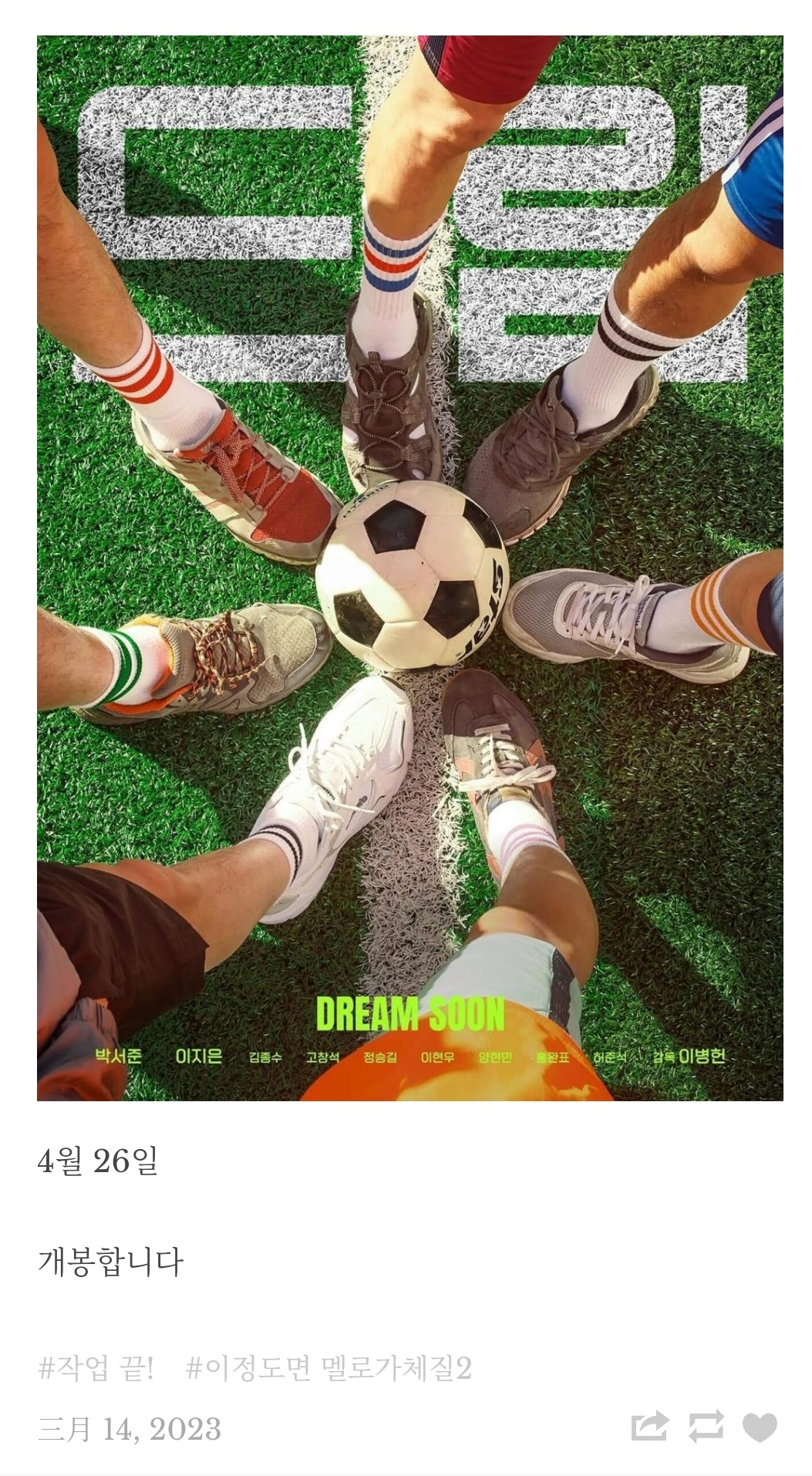Open the #작업 끝! hashtag
This screenshot has height=1476, width=812.
click(96, 1368)
